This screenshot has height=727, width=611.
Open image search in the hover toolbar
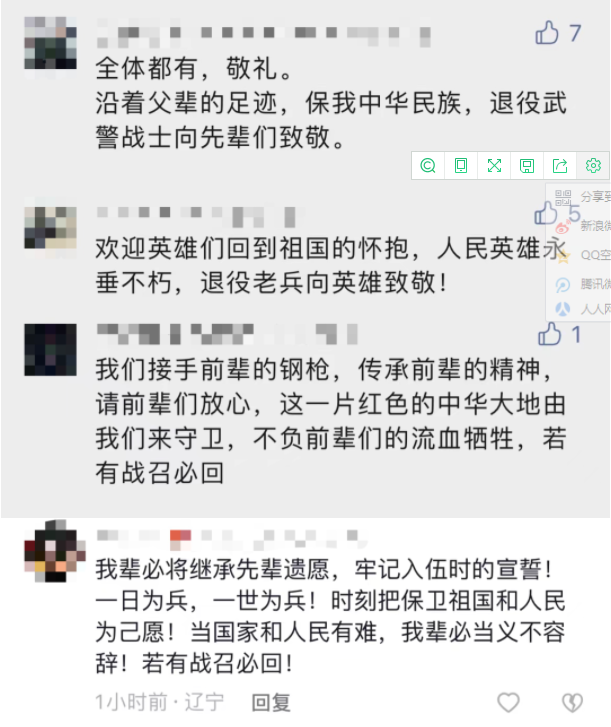428,166
